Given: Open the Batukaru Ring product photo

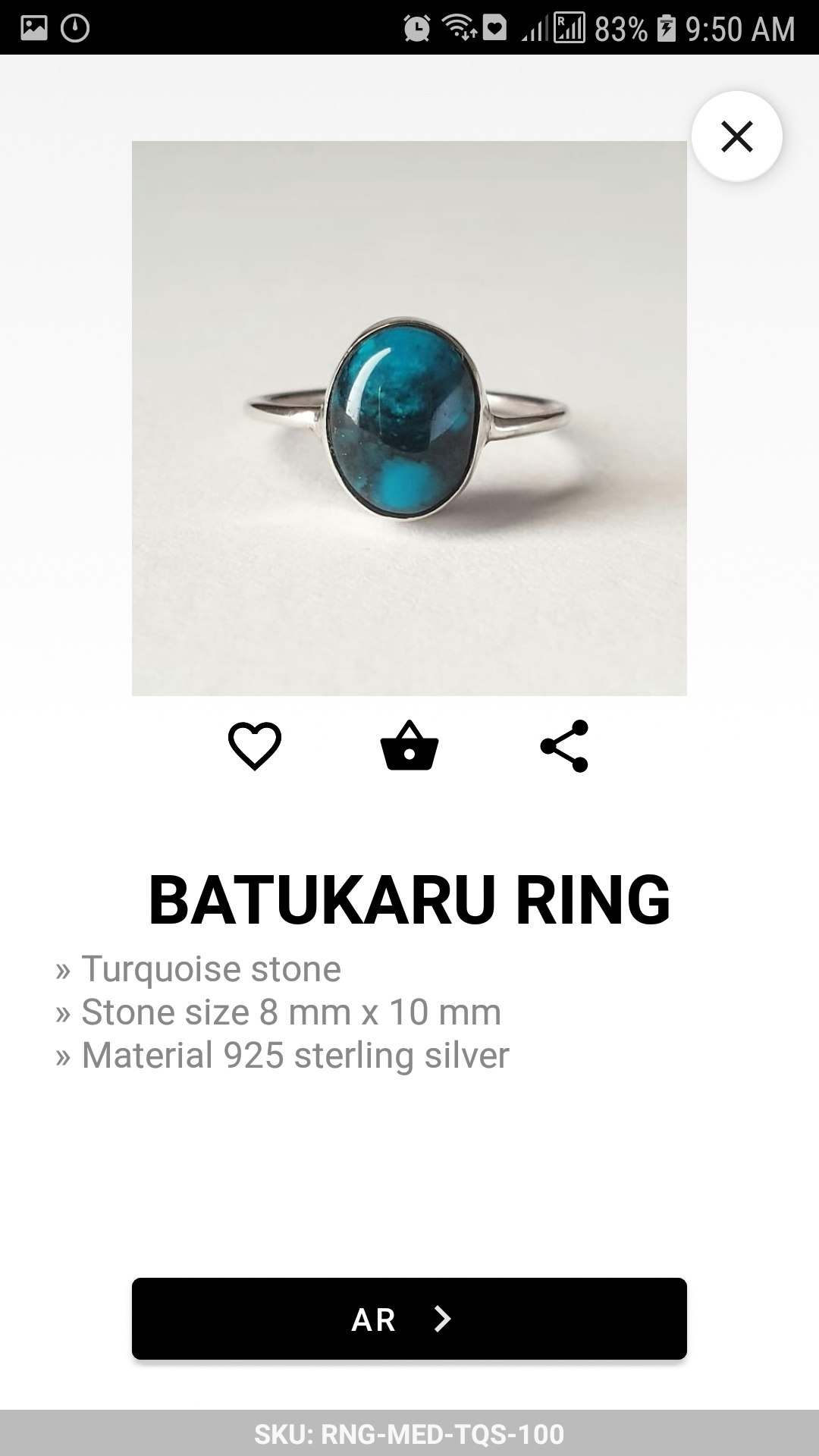Looking at the screenshot, I should coord(409,419).
